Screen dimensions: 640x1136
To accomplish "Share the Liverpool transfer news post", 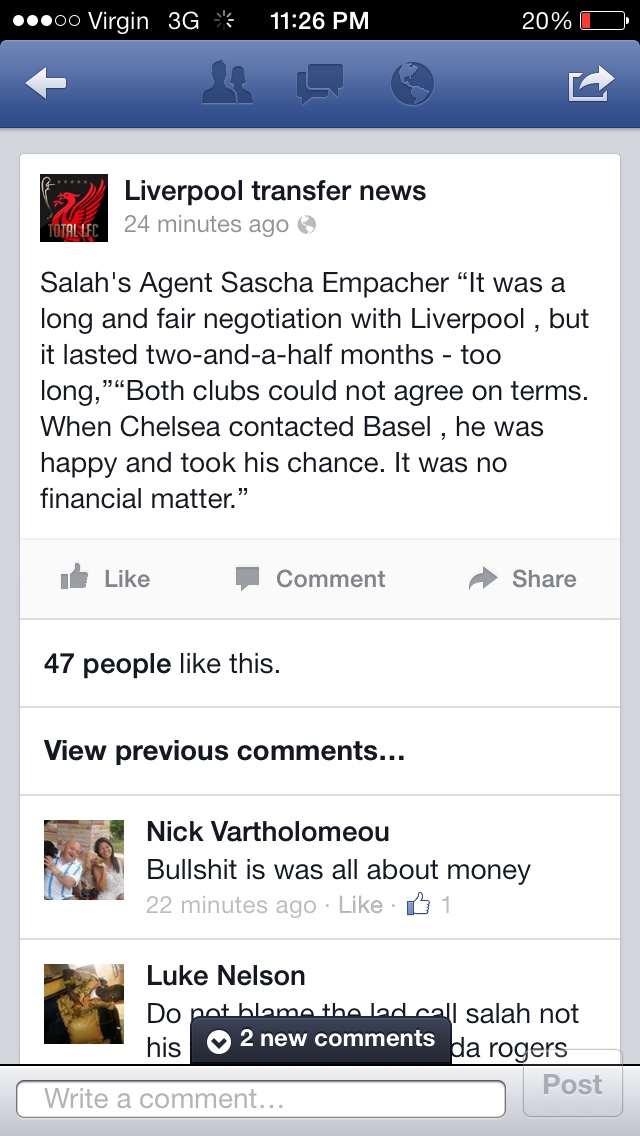I will pos(523,578).
